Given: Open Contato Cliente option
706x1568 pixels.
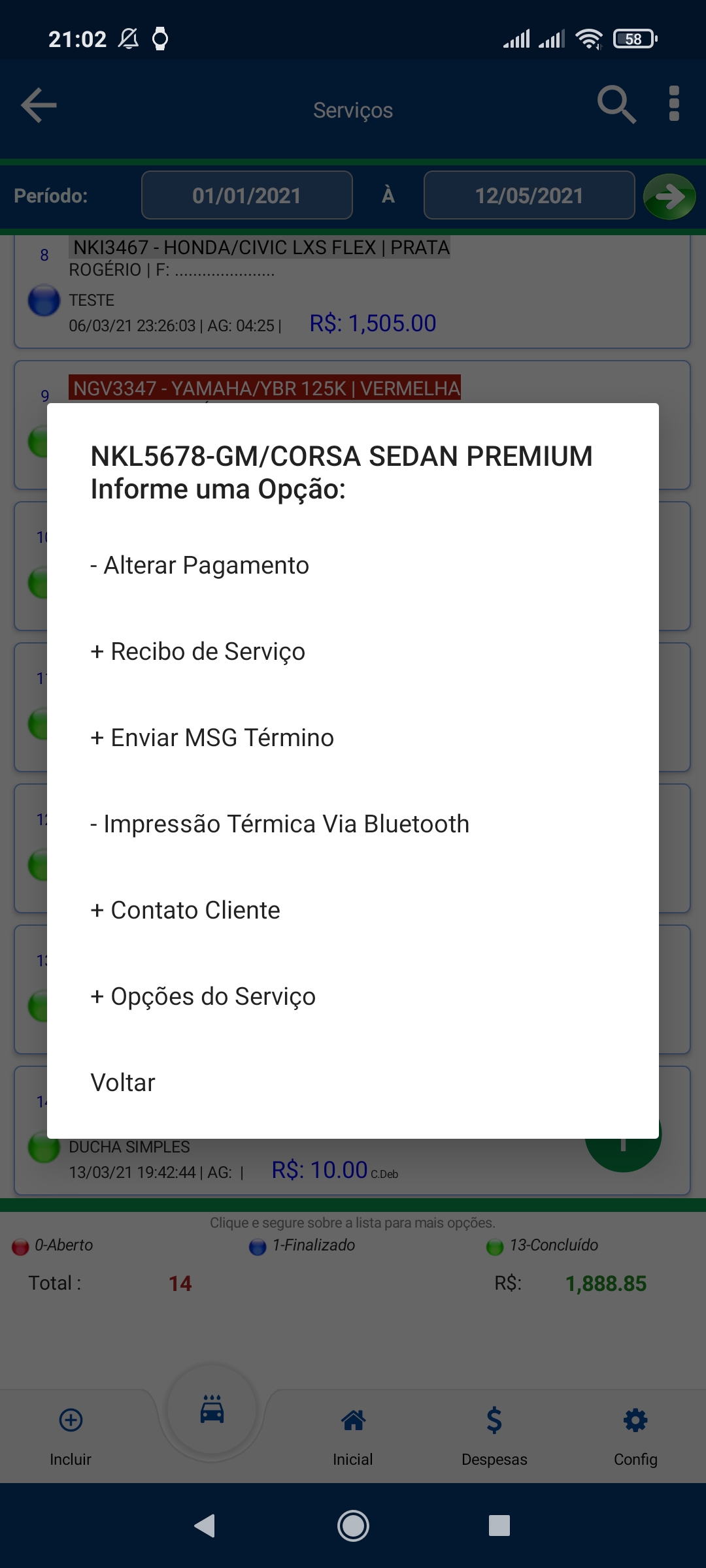Looking at the screenshot, I should click(186, 910).
